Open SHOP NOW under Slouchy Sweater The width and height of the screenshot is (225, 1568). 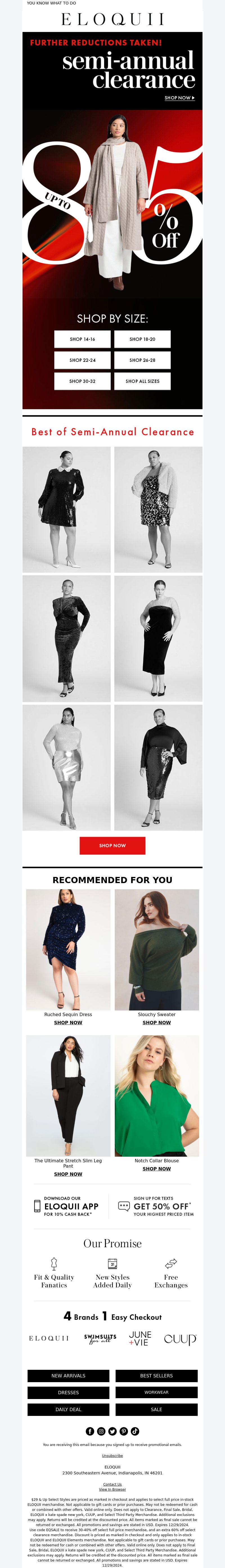(x=156, y=1023)
